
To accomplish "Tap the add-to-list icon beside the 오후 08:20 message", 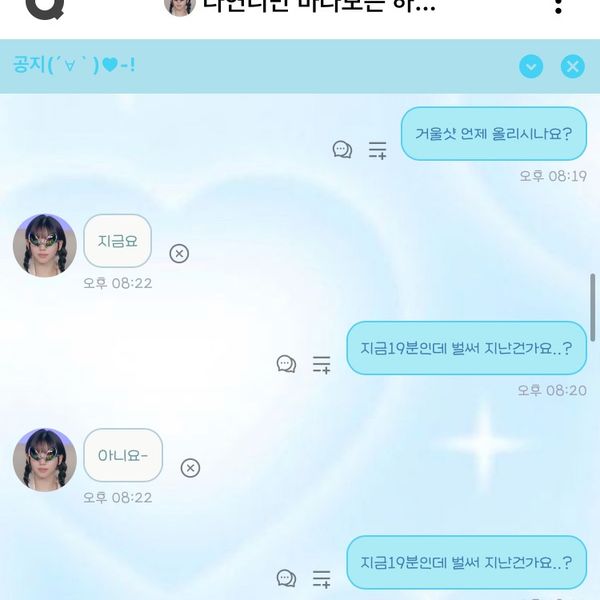I will tap(321, 365).
